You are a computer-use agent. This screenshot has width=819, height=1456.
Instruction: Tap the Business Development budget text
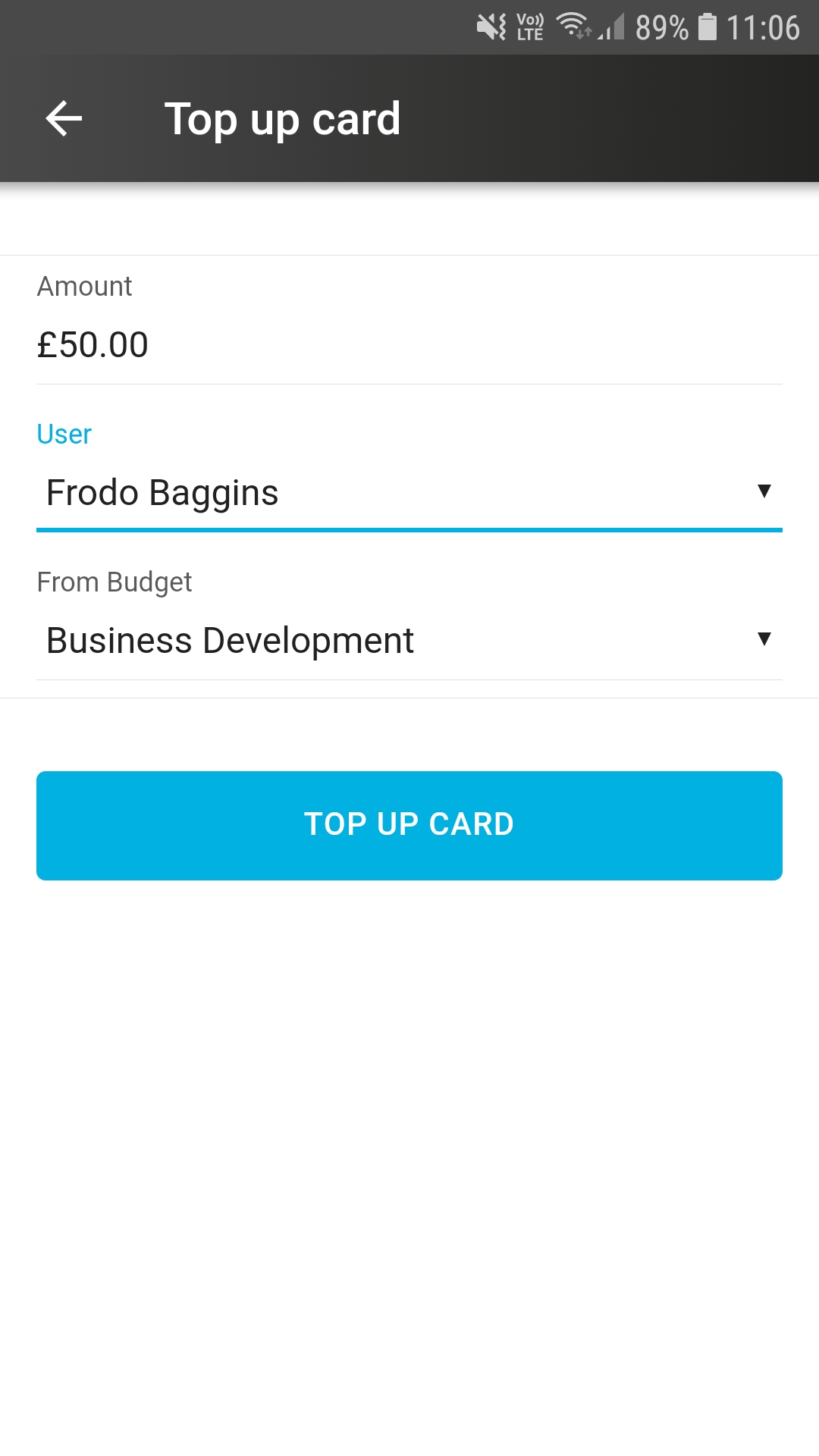(x=229, y=640)
